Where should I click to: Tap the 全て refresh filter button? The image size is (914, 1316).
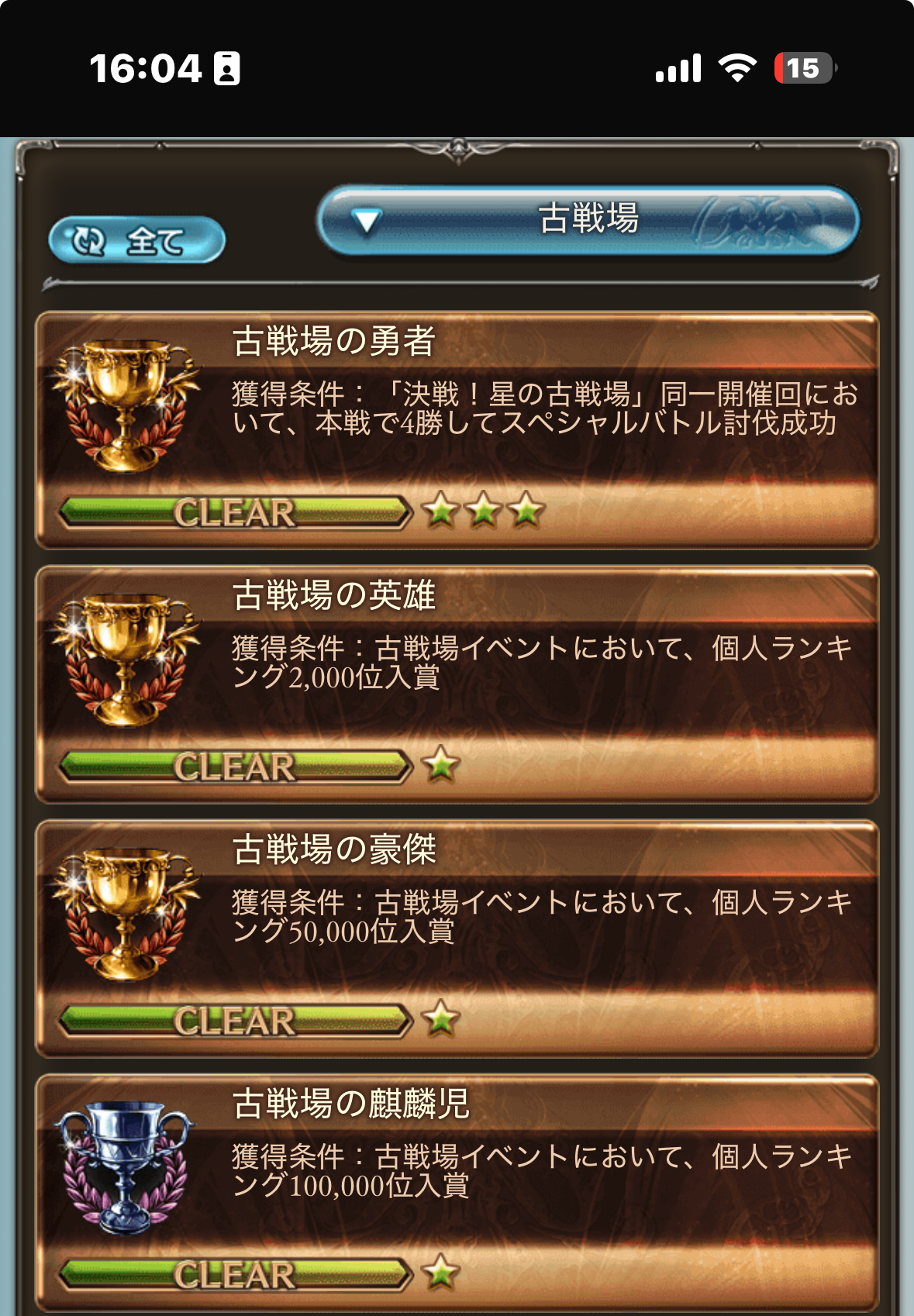136,240
